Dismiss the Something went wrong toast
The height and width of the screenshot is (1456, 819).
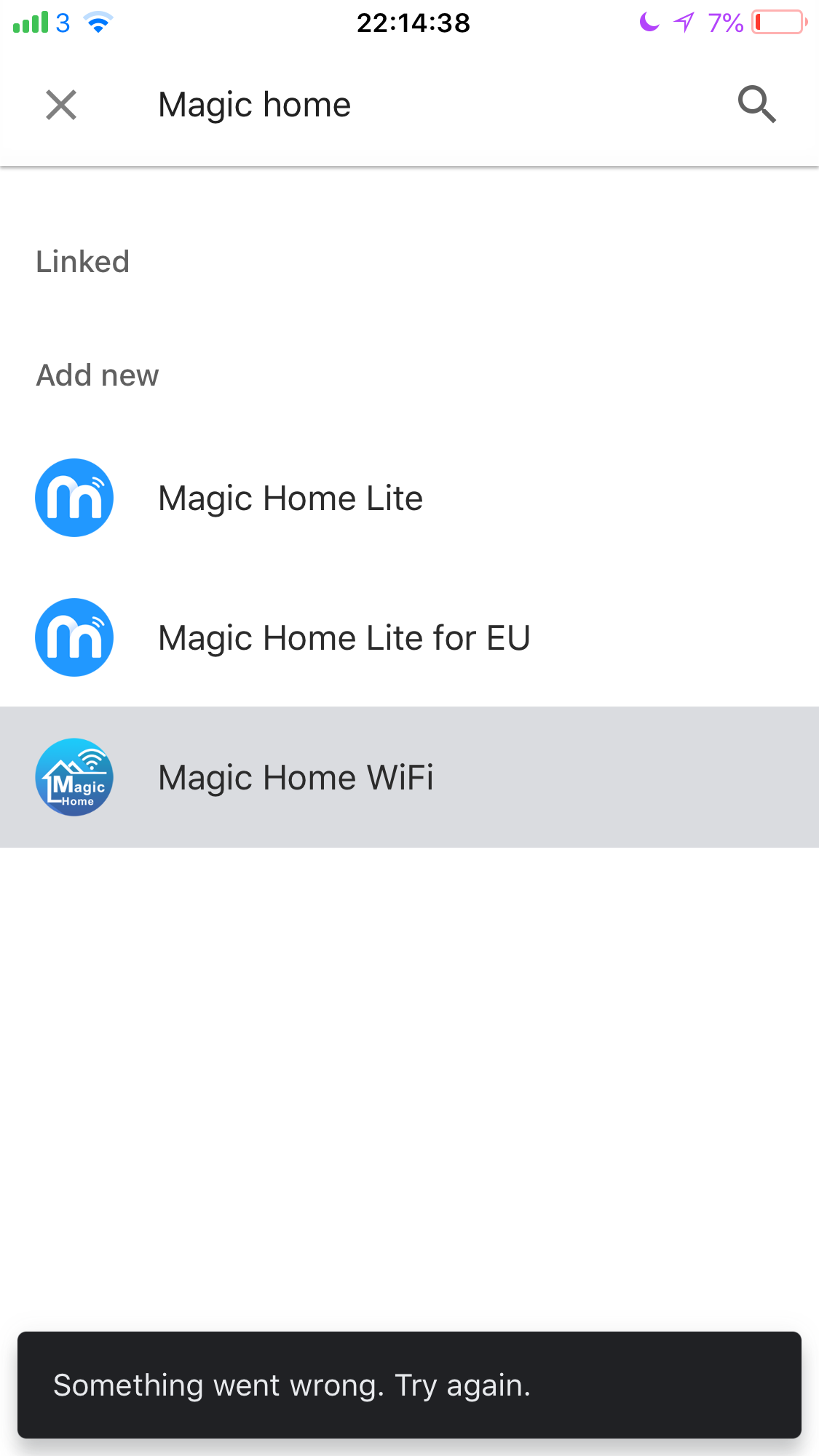click(409, 1385)
